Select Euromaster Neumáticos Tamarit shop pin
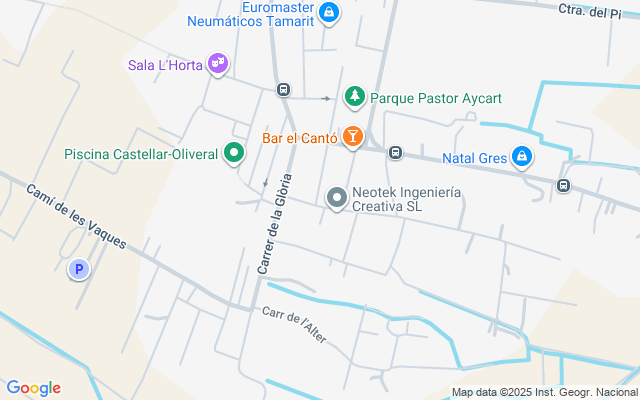 329,13
